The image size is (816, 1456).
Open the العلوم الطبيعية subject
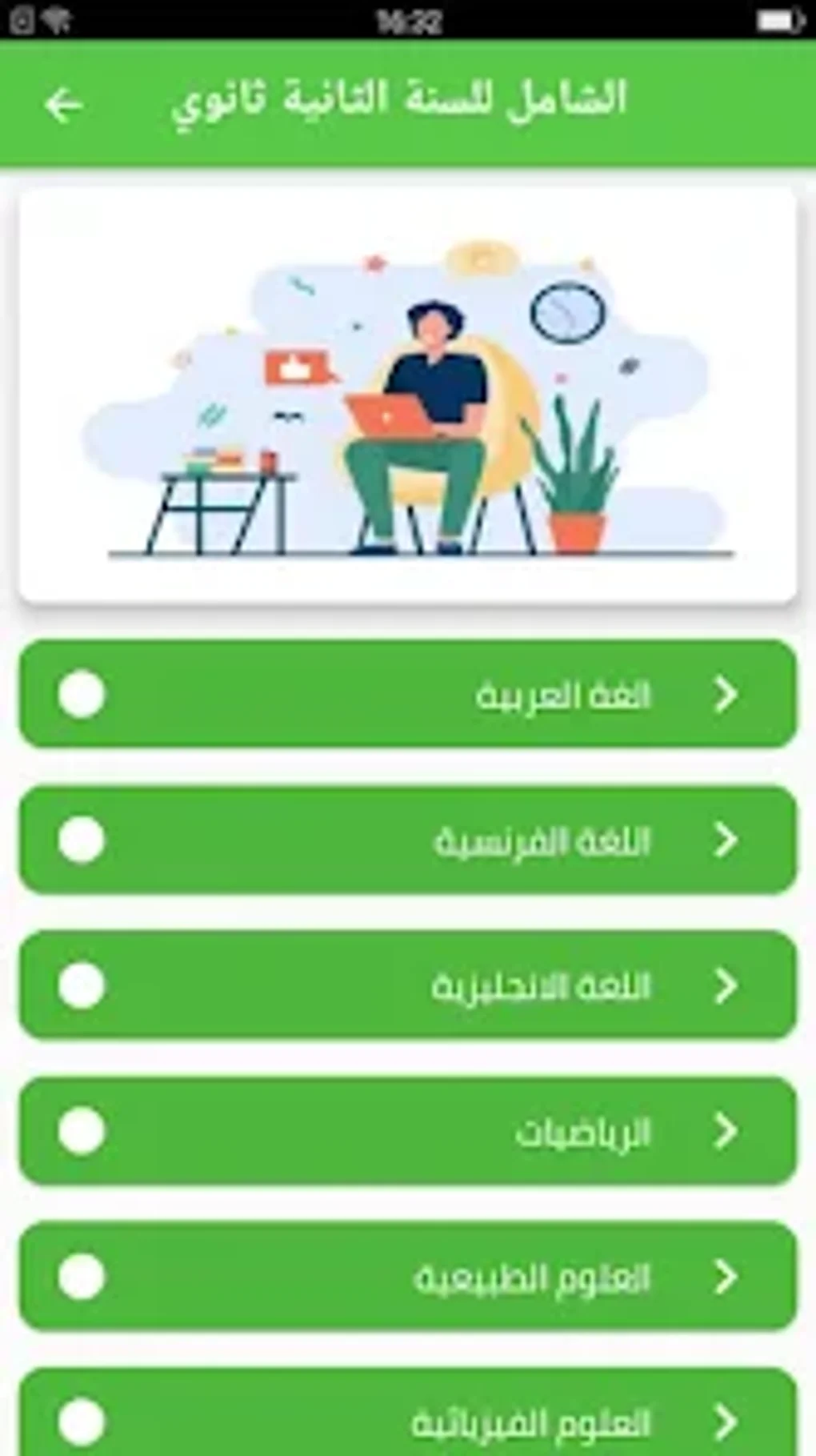408,1277
